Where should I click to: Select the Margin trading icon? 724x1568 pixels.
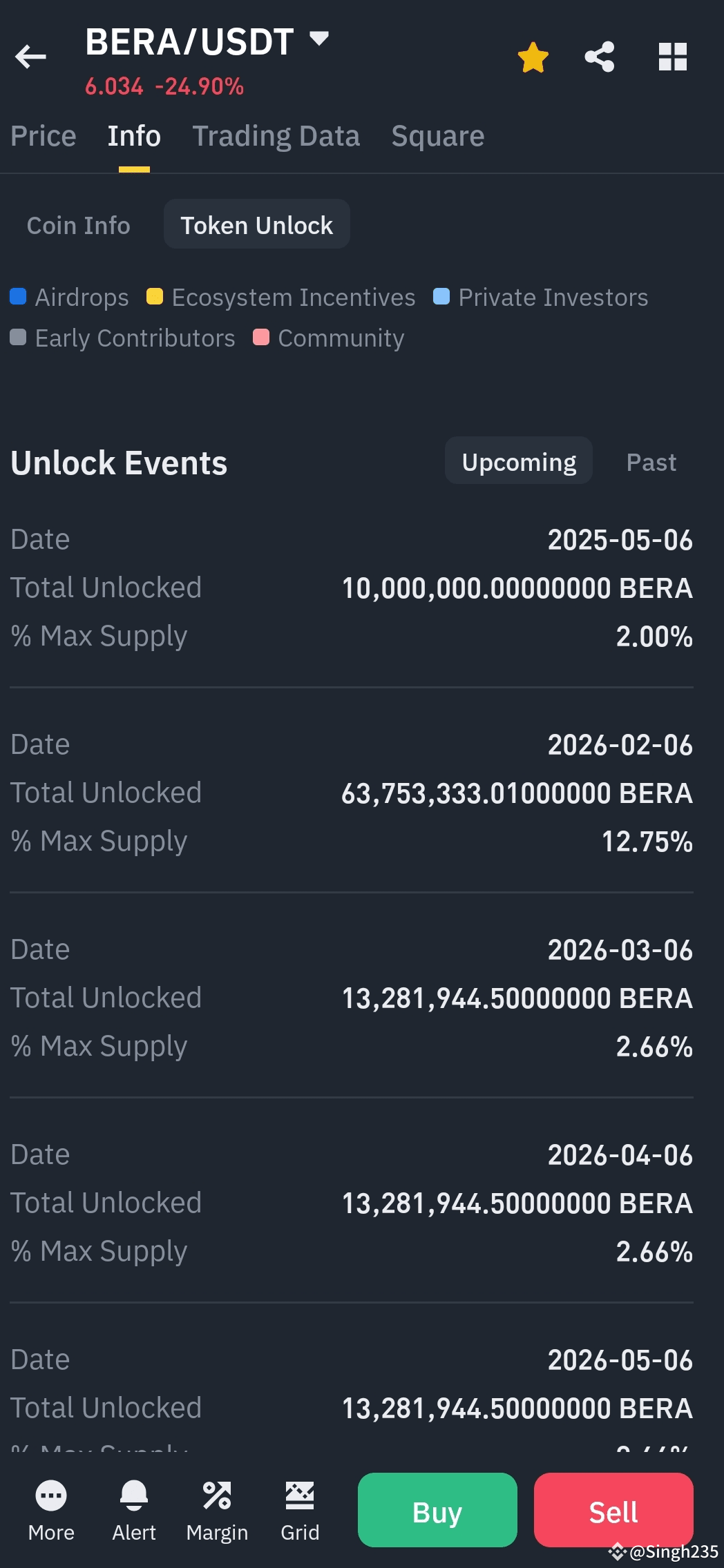point(218,1509)
